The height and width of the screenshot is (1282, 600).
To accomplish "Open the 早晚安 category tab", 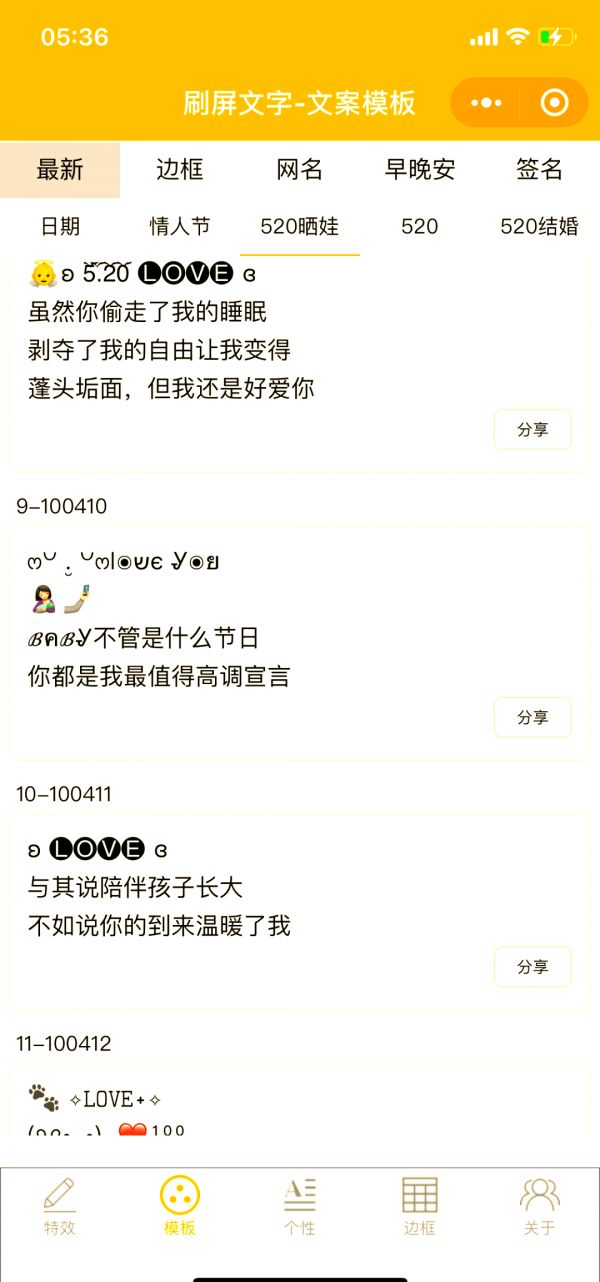I will pyautogui.click(x=420, y=170).
